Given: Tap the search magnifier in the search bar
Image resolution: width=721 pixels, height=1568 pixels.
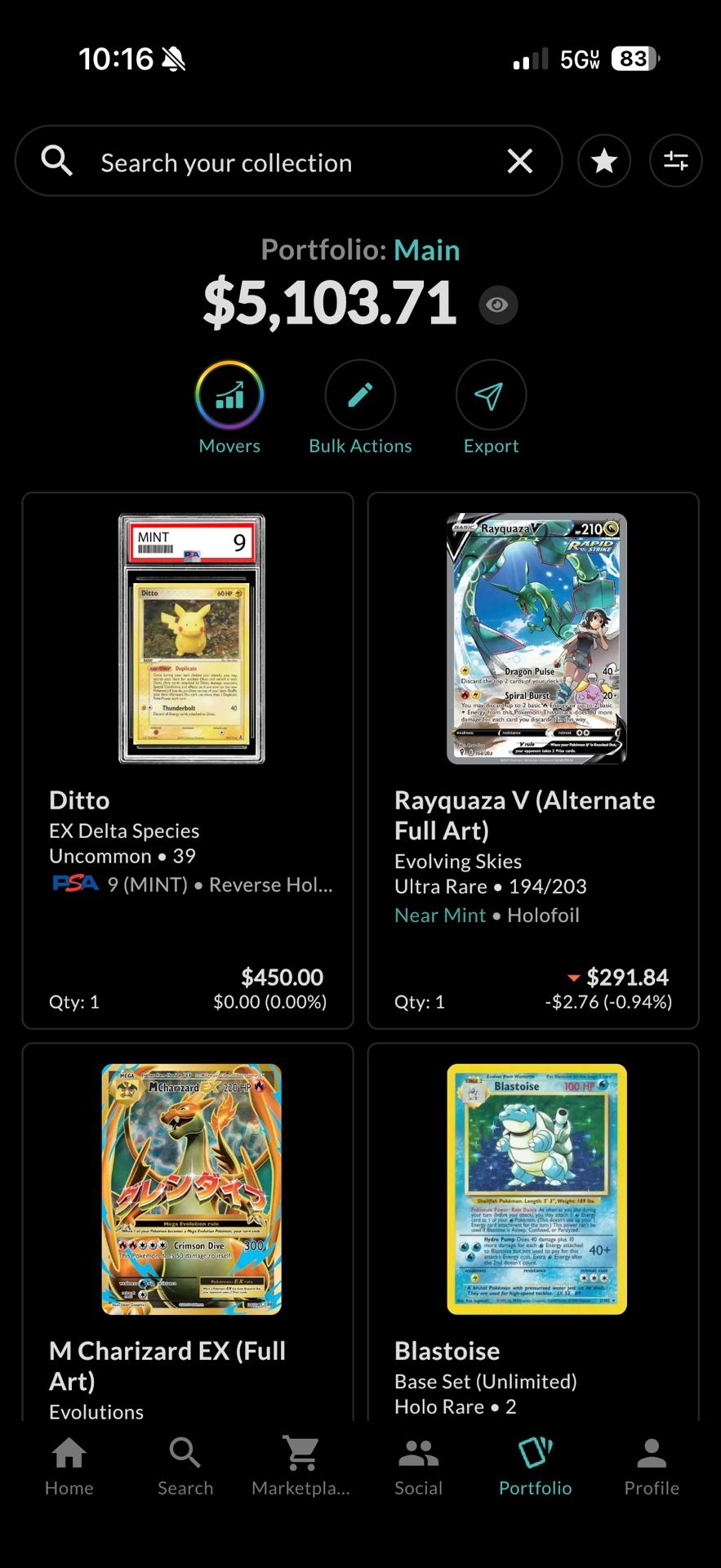Looking at the screenshot, I should [x=56, y=161].
